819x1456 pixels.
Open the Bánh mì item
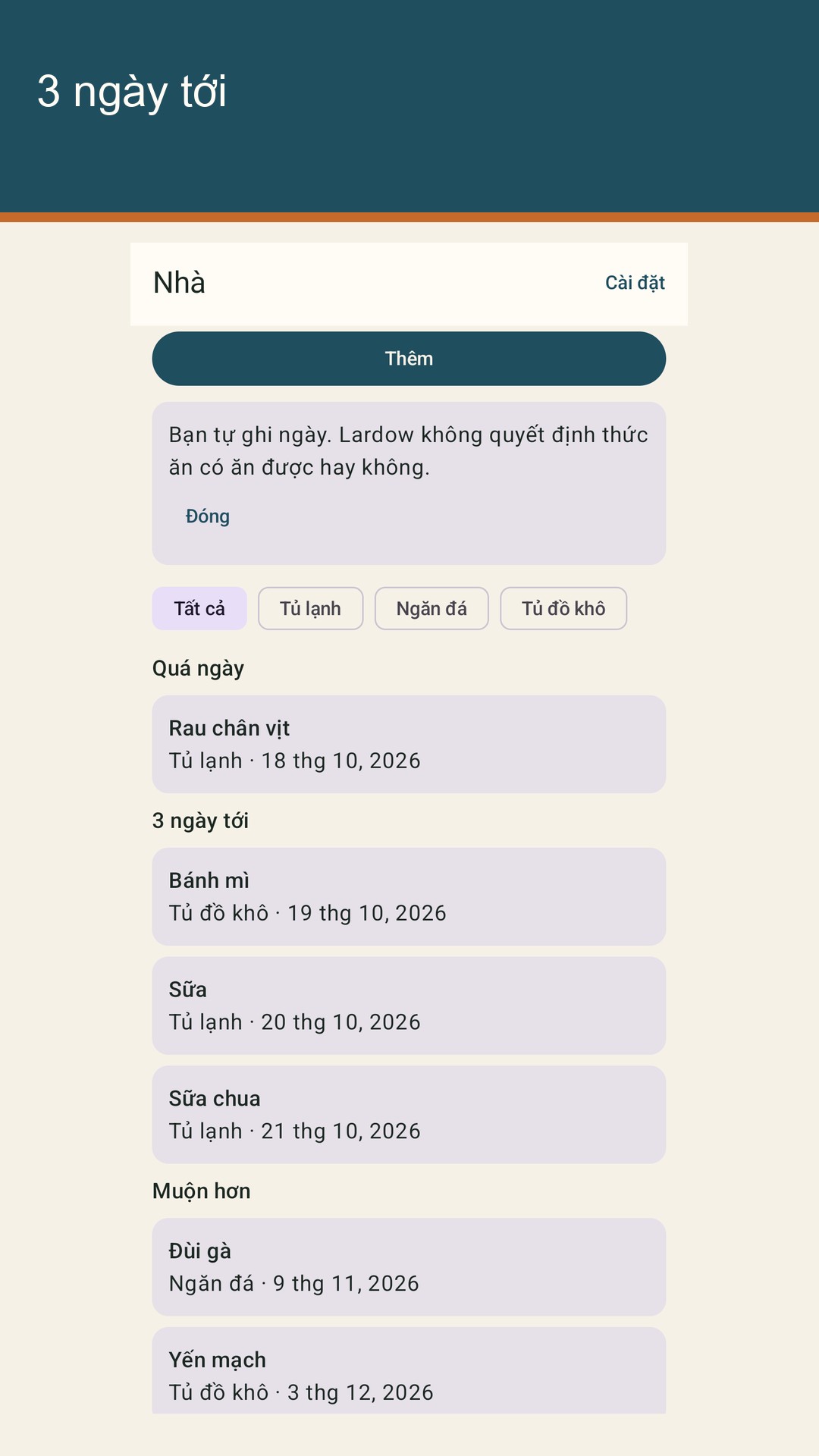[x=409, y=896]
